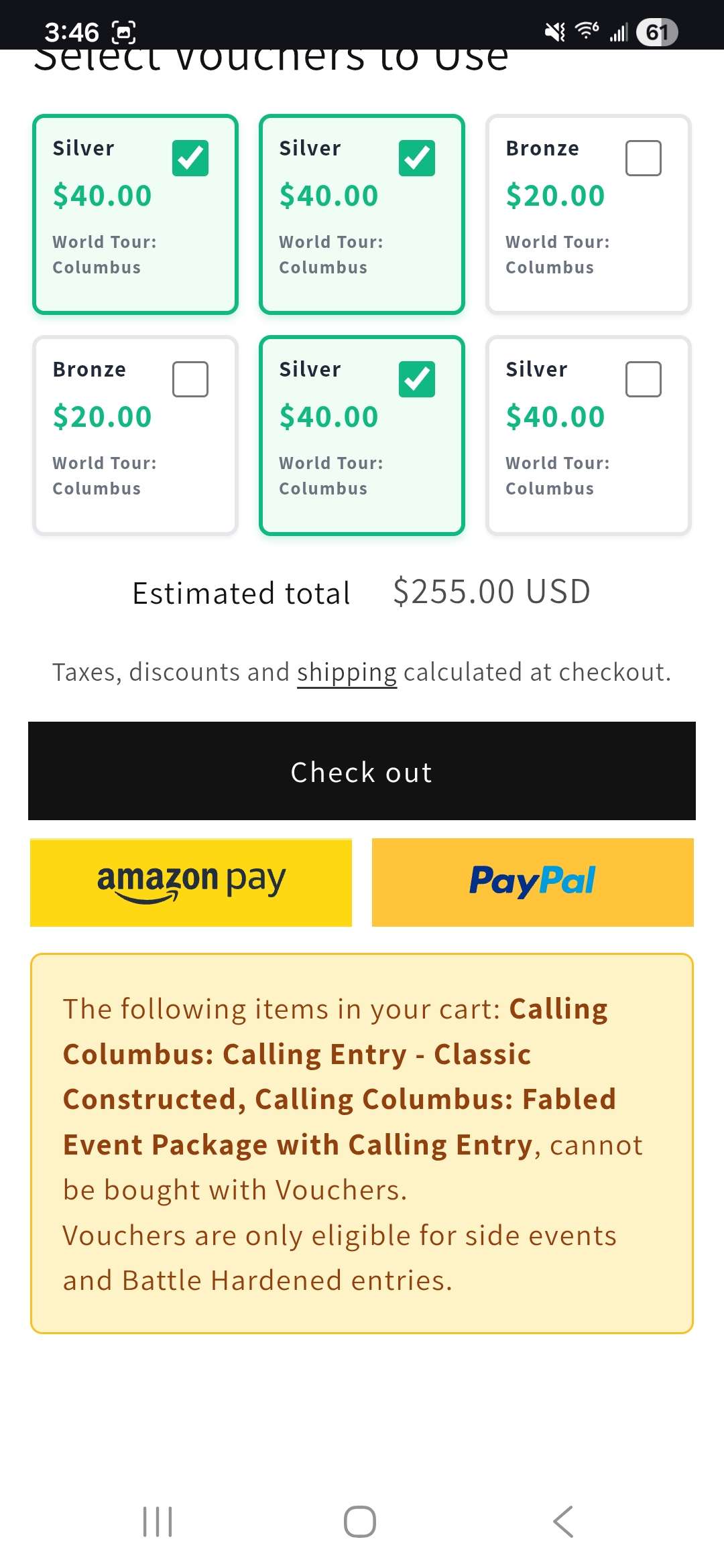Image resolution: width=724 pixels, height=1568 pixels.
Task: Open recent apps from the navigation bar
Action: point(158,1521)
